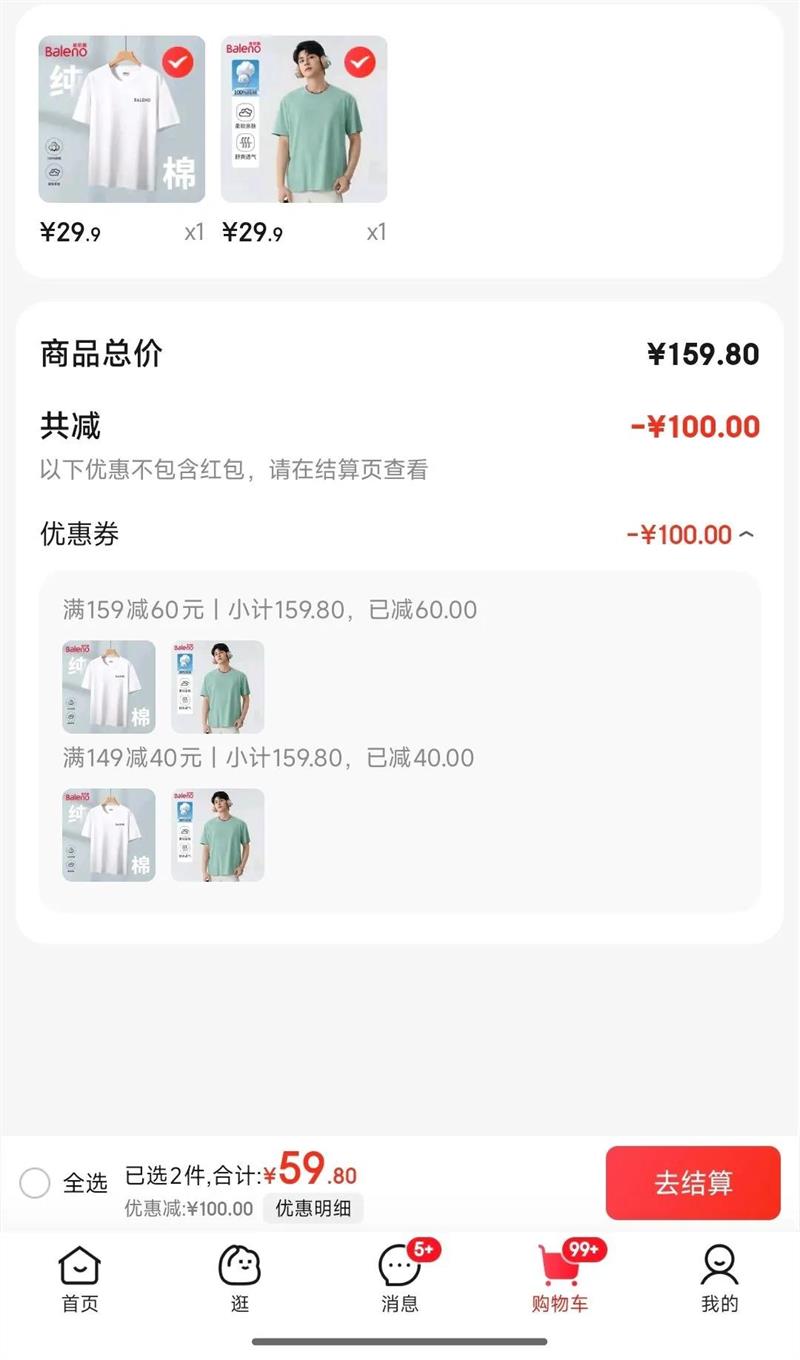Deselect the white Baleno T-shirt item
This screenshot has height=1360, width=800.
178,63
